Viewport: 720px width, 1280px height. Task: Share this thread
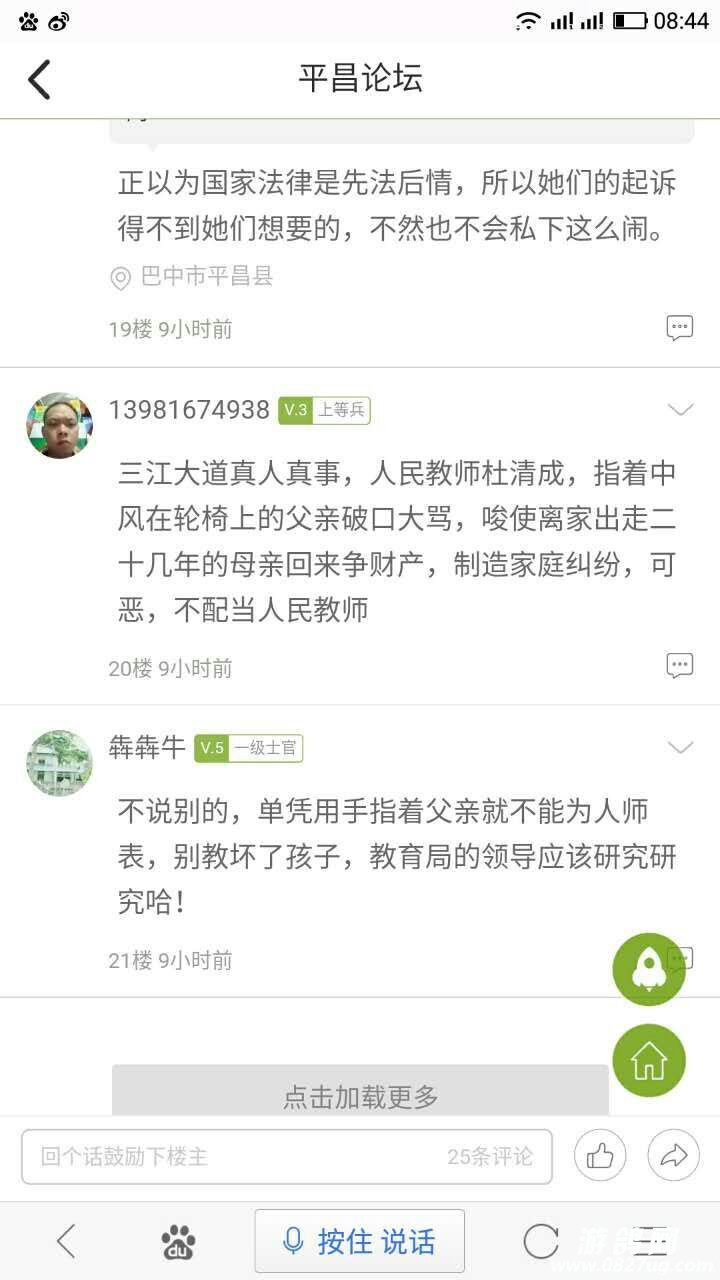click(673, 1157)
